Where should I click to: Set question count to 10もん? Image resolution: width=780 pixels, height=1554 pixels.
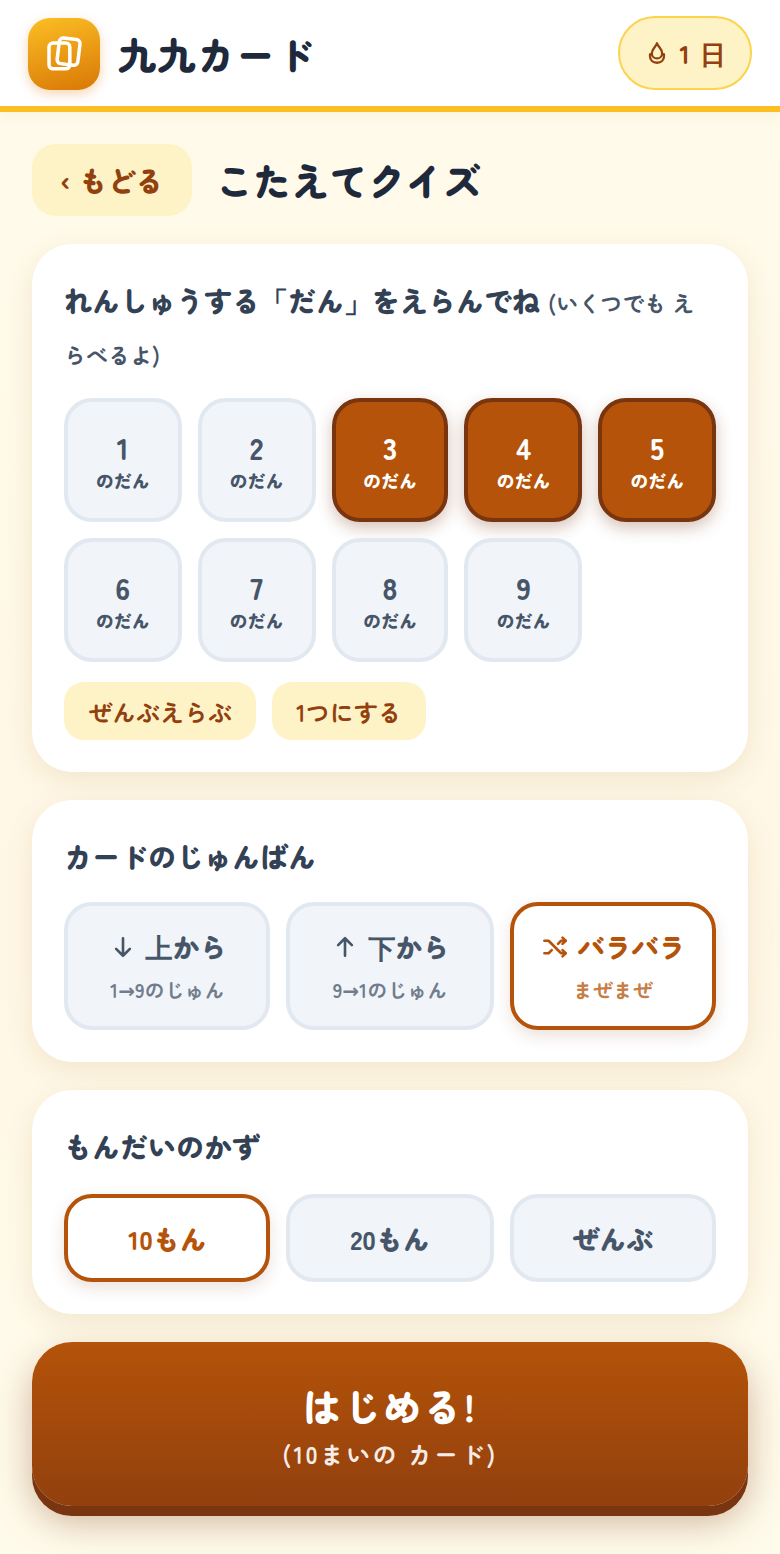[x=167, y=1238]
